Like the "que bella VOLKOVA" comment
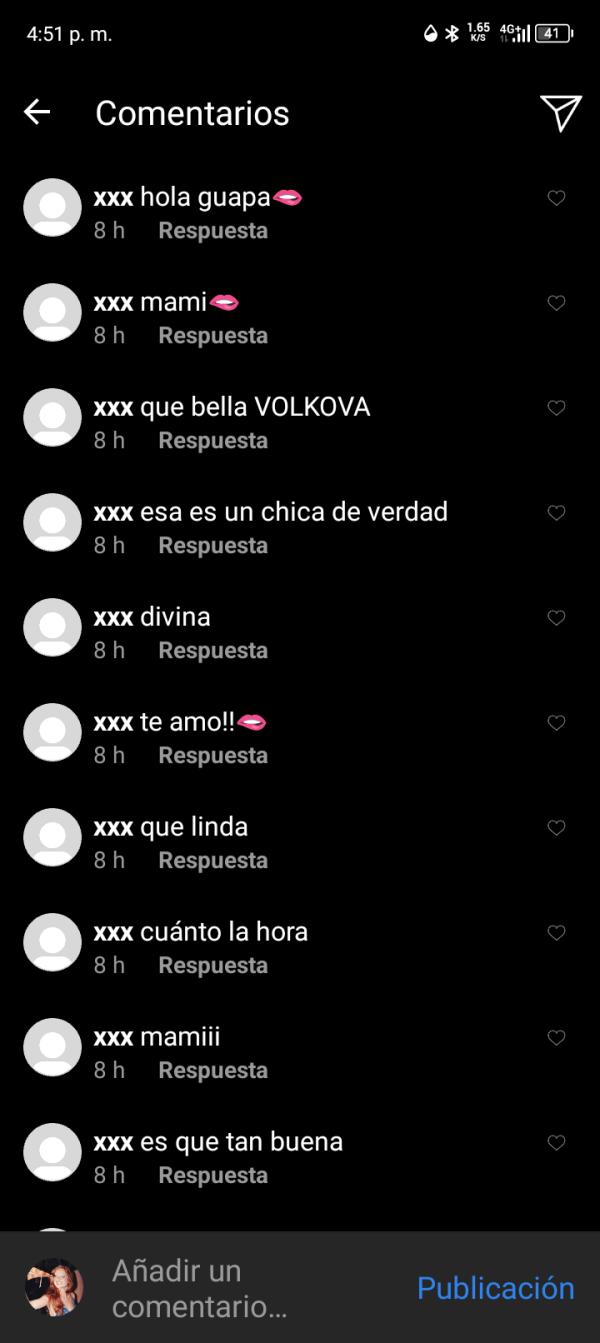The width and height of the screenshot is (600, 1343). 557,408
